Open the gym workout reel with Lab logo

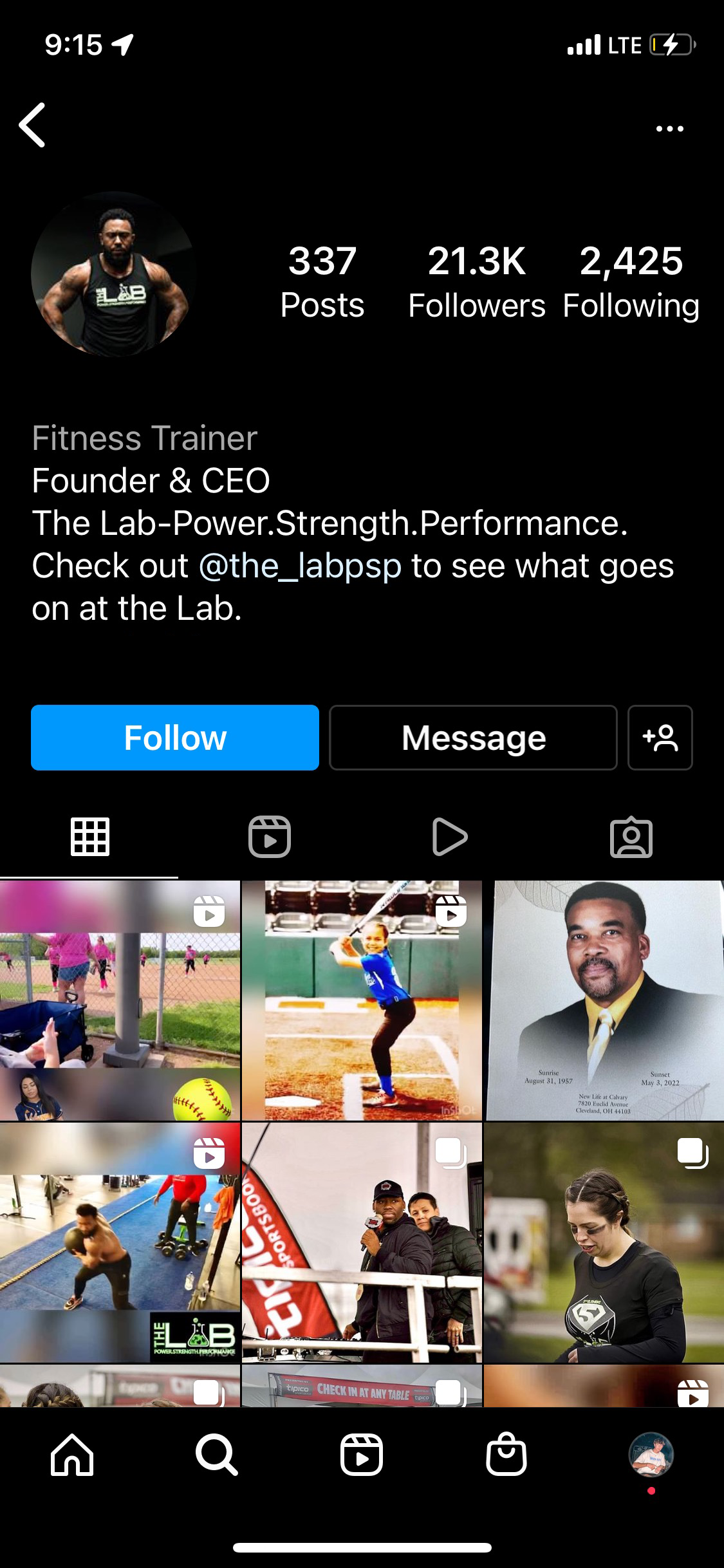coord(120,1242)
